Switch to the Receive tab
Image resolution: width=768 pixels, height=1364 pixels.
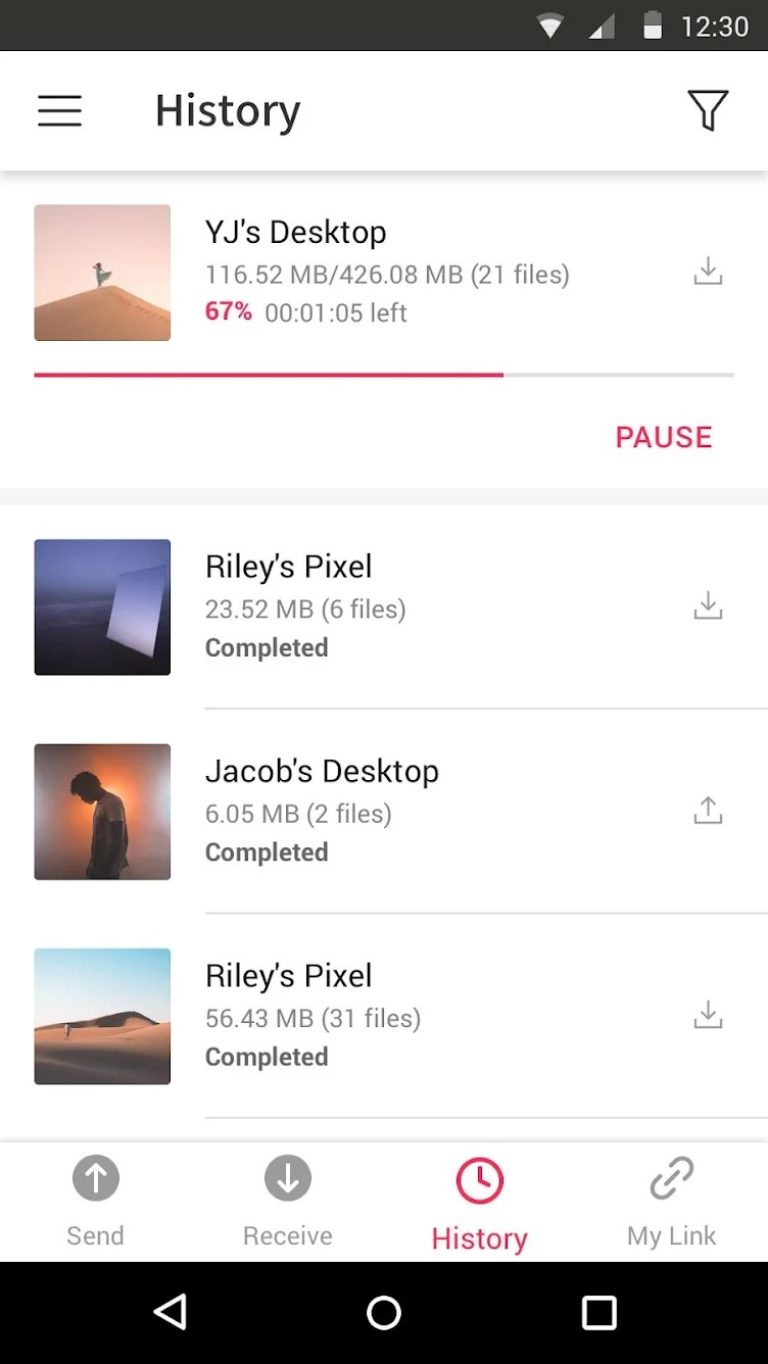click(287, 1200)
